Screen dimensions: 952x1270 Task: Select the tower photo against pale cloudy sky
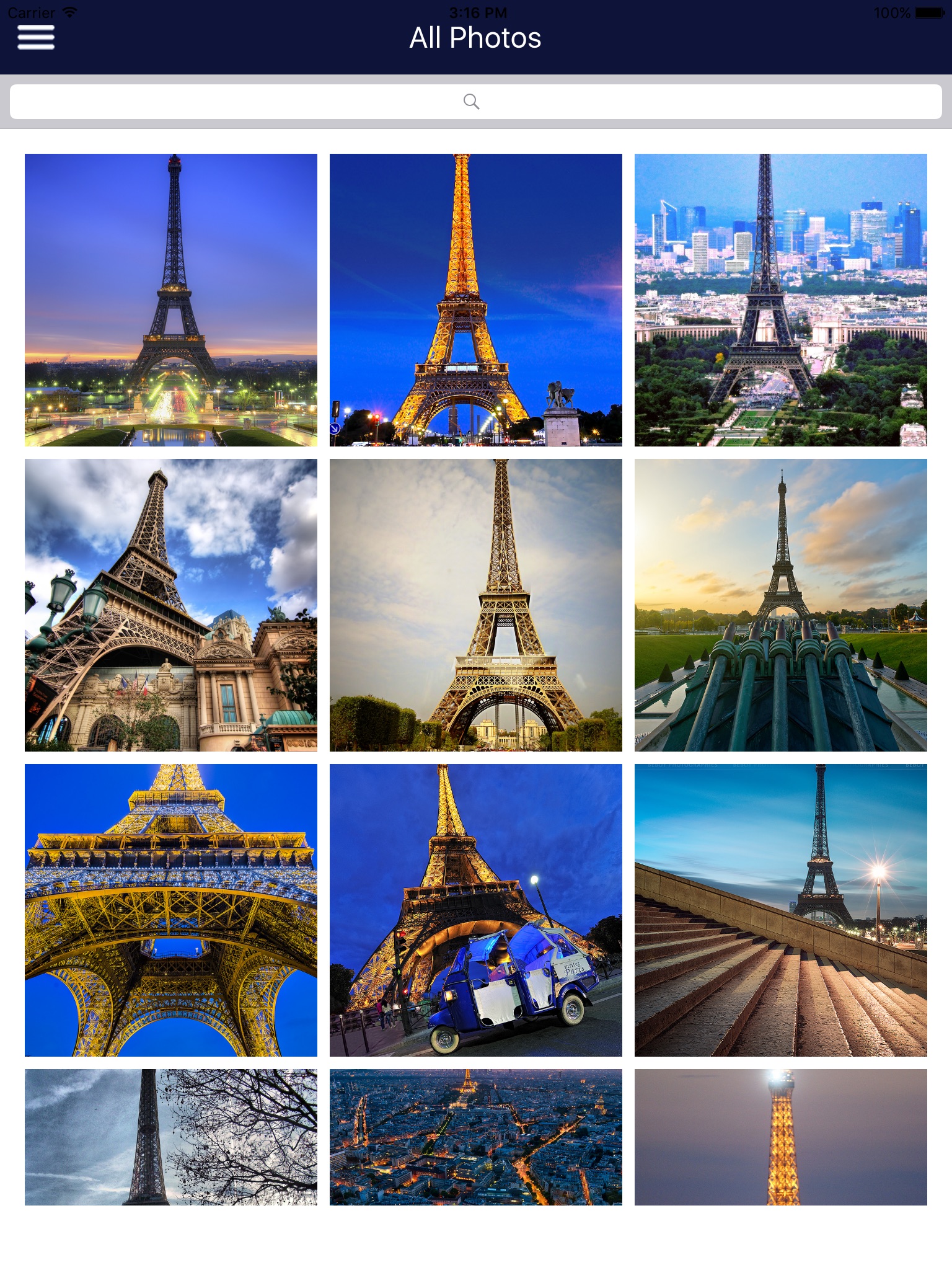[475, 605]
